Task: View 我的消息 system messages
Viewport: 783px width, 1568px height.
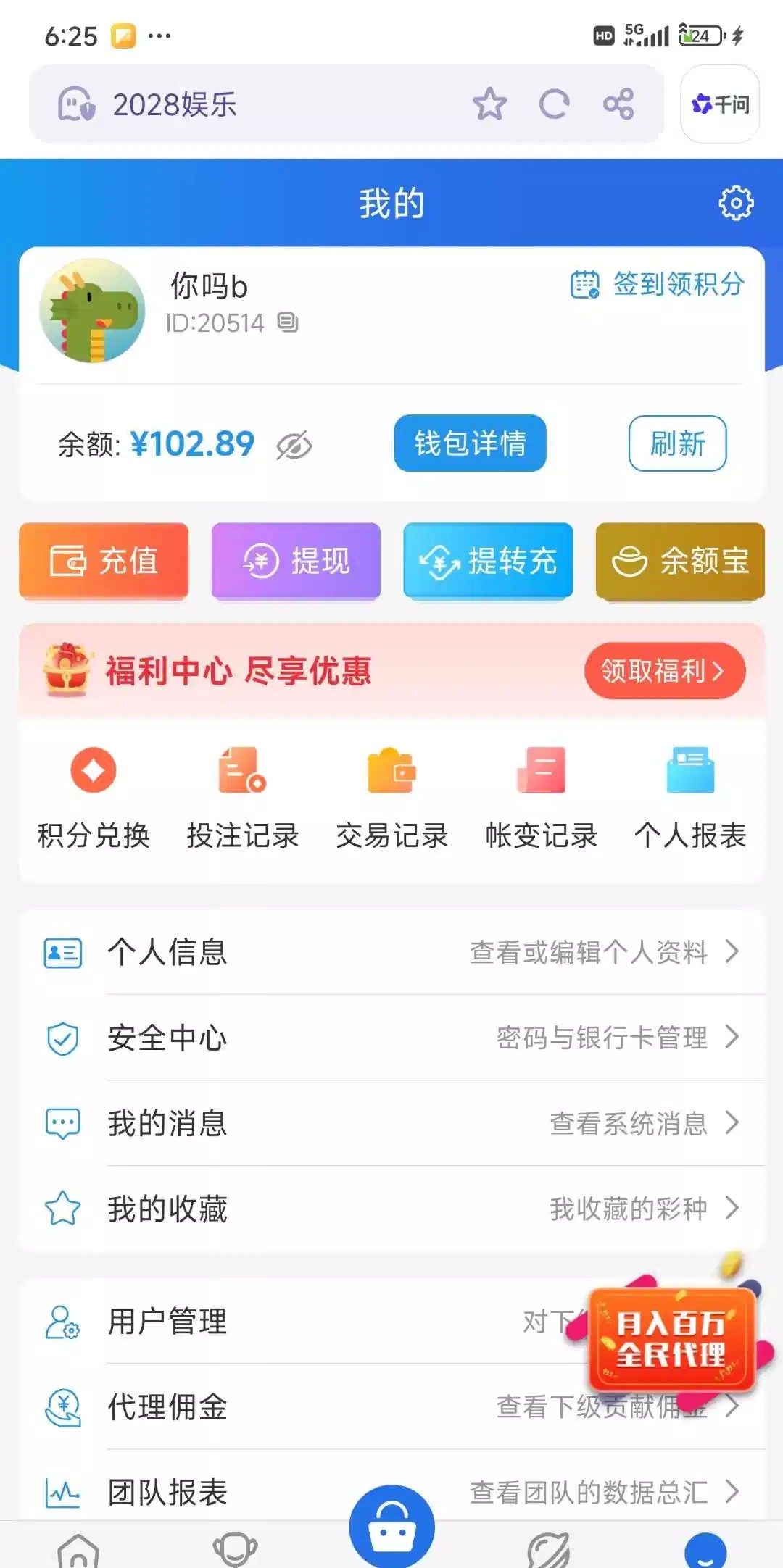Action: 391,1123
